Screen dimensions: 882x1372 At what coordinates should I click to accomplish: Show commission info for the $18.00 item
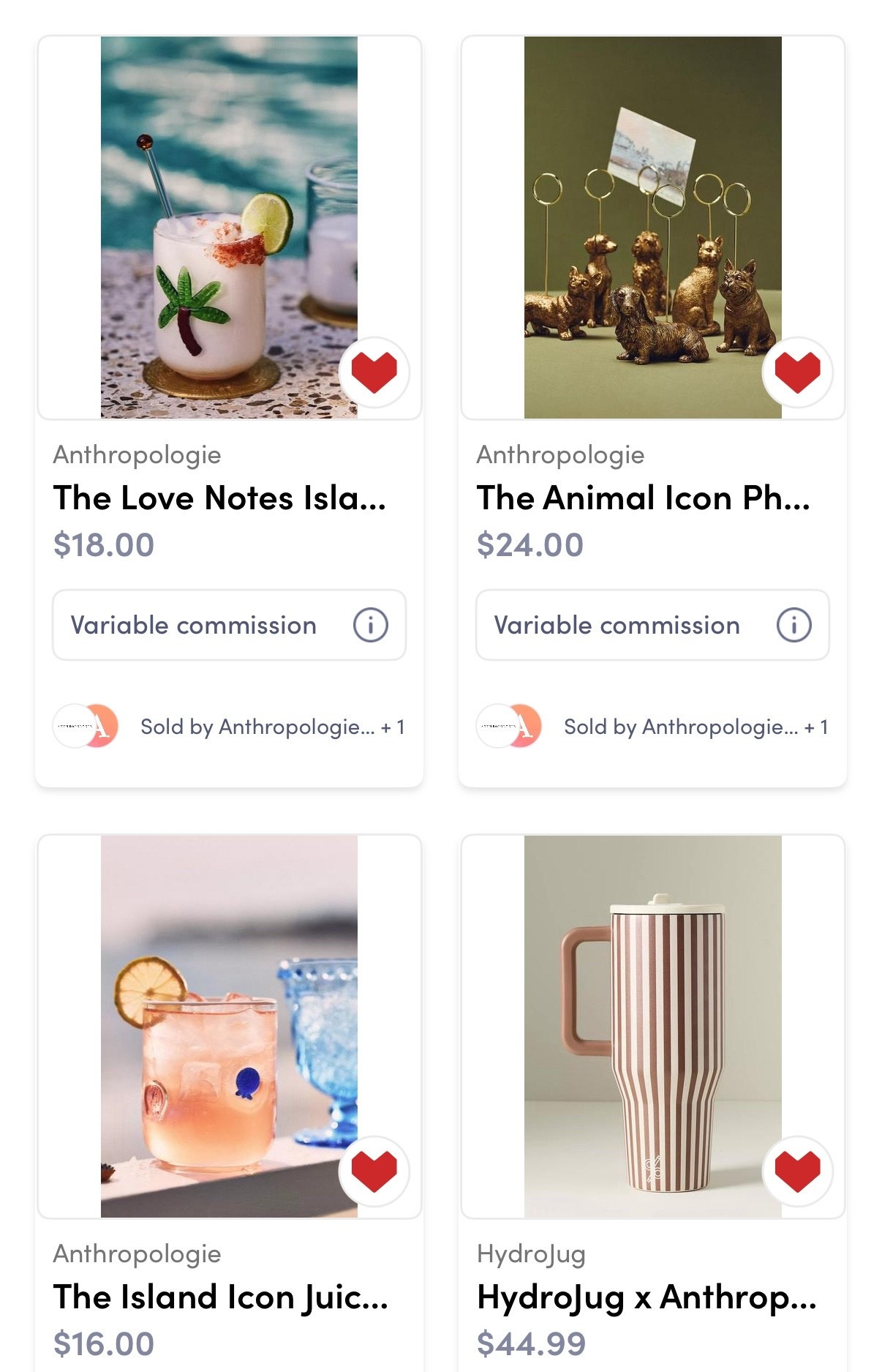(x=370, y=626)
